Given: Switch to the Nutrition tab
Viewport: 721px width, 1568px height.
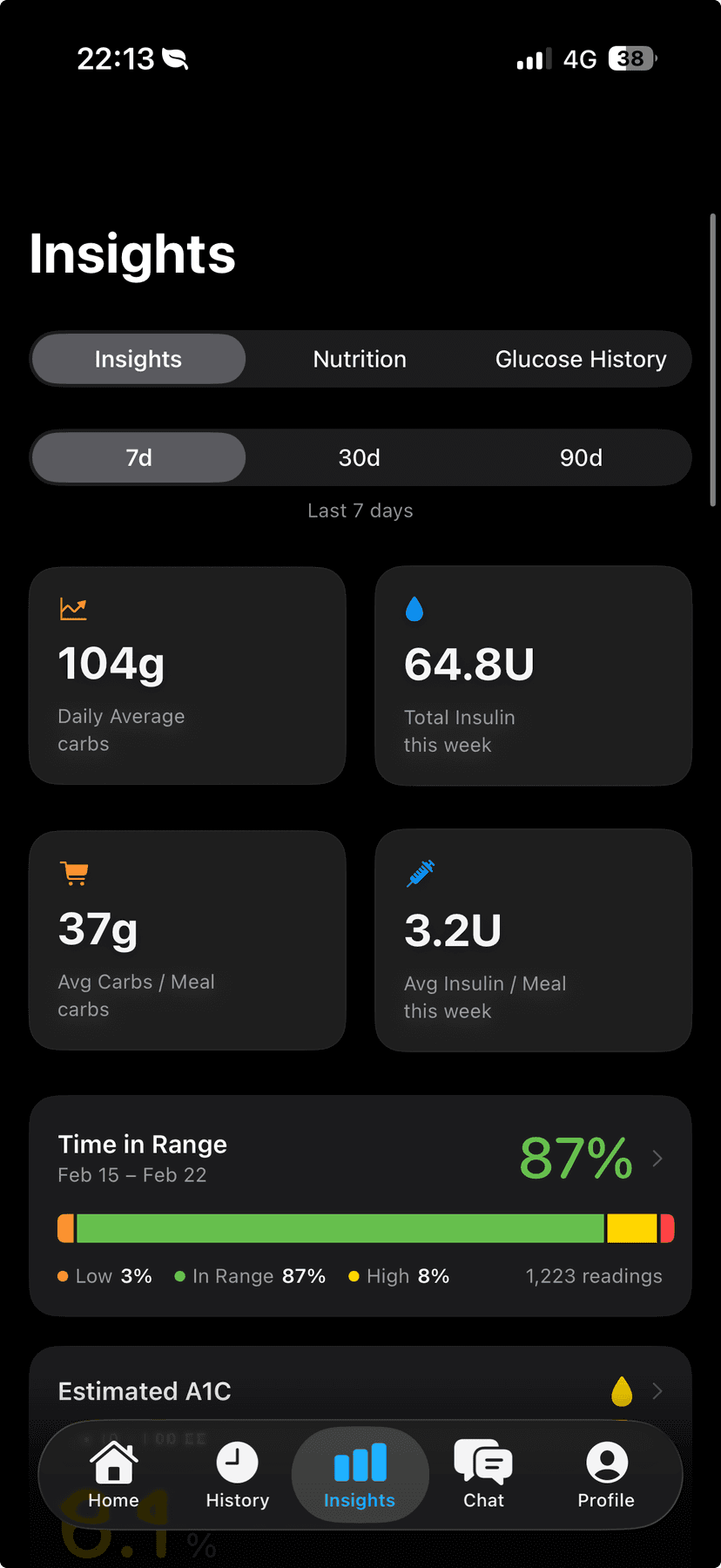Looking at the screenshot, I should 360,359.
